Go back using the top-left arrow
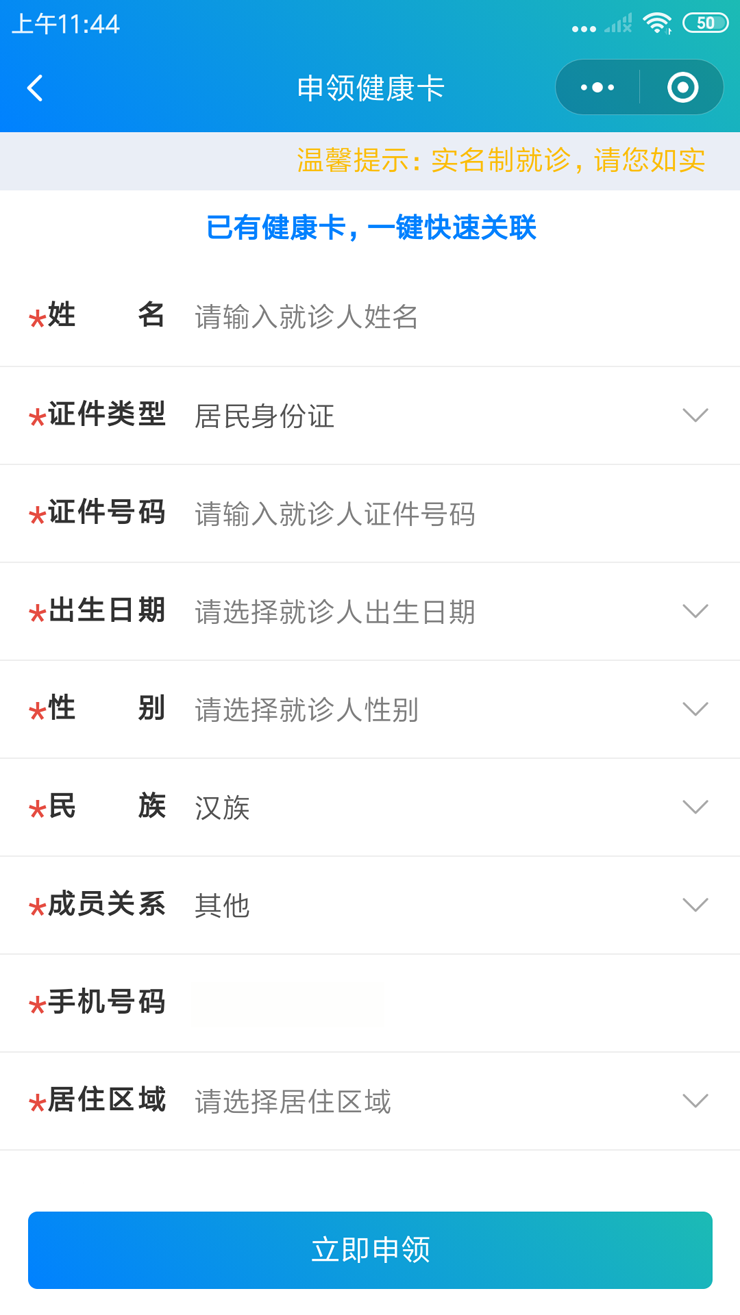 pos(35,88)
